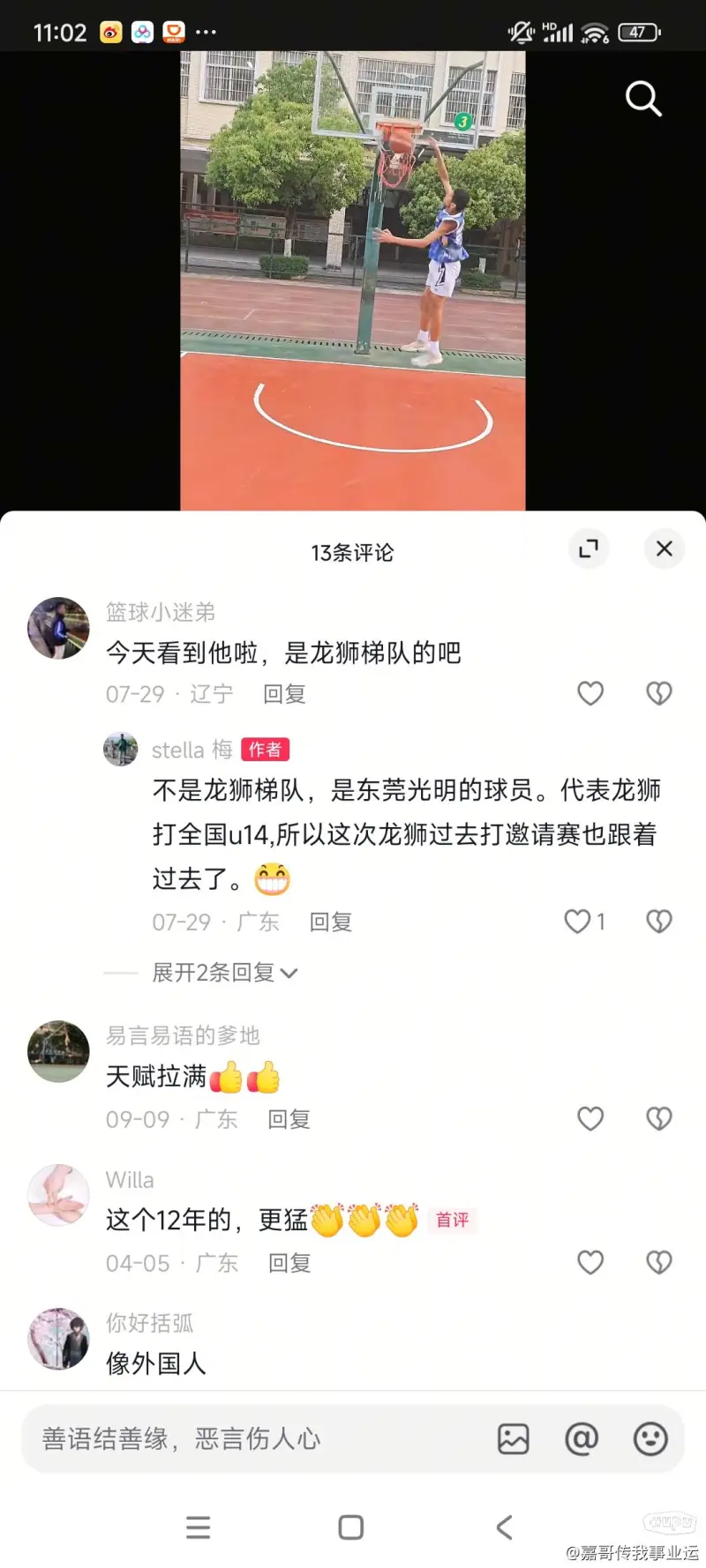Dislike Willa's comment
The width and height of the screenshot is (706, 1568).
tap(659, 1263)
